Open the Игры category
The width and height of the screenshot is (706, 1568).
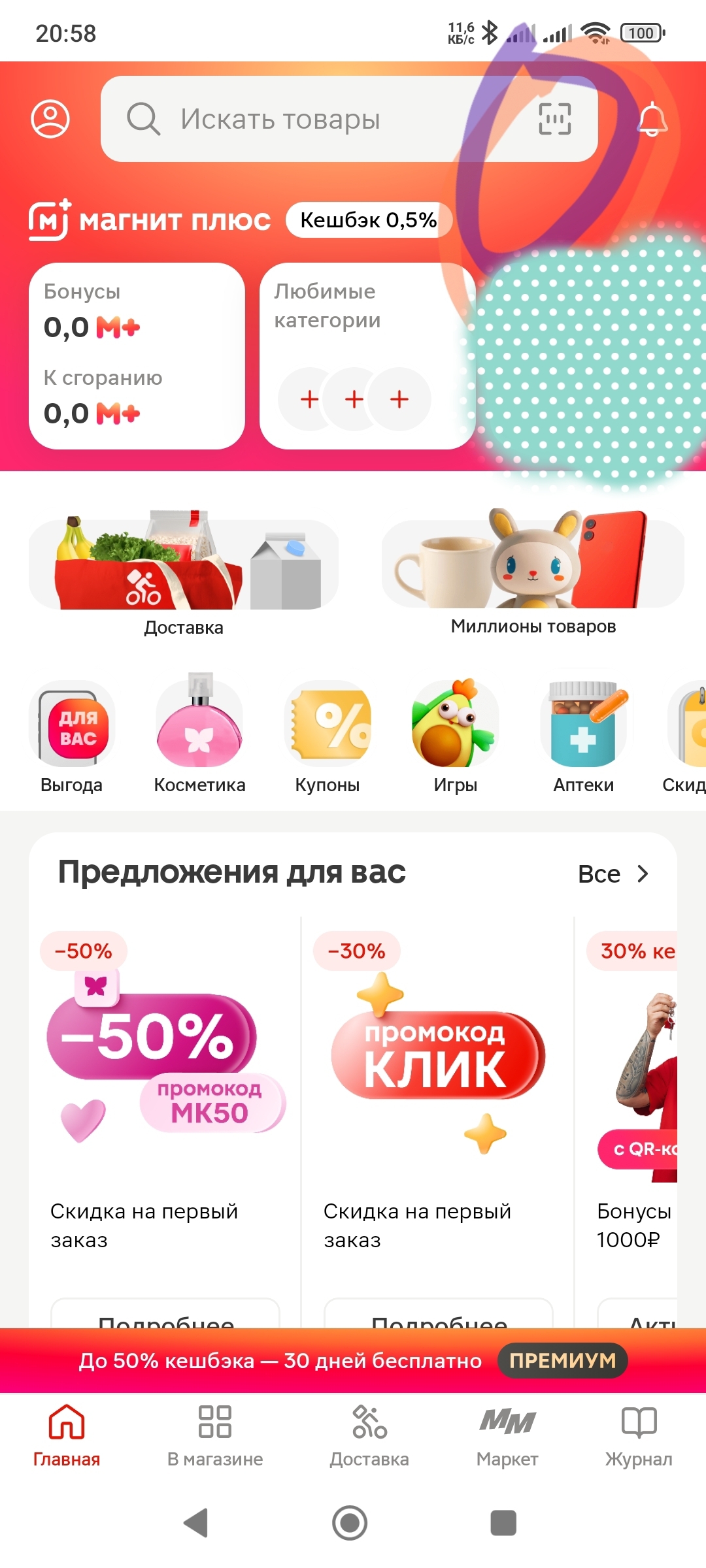(456, 735)
